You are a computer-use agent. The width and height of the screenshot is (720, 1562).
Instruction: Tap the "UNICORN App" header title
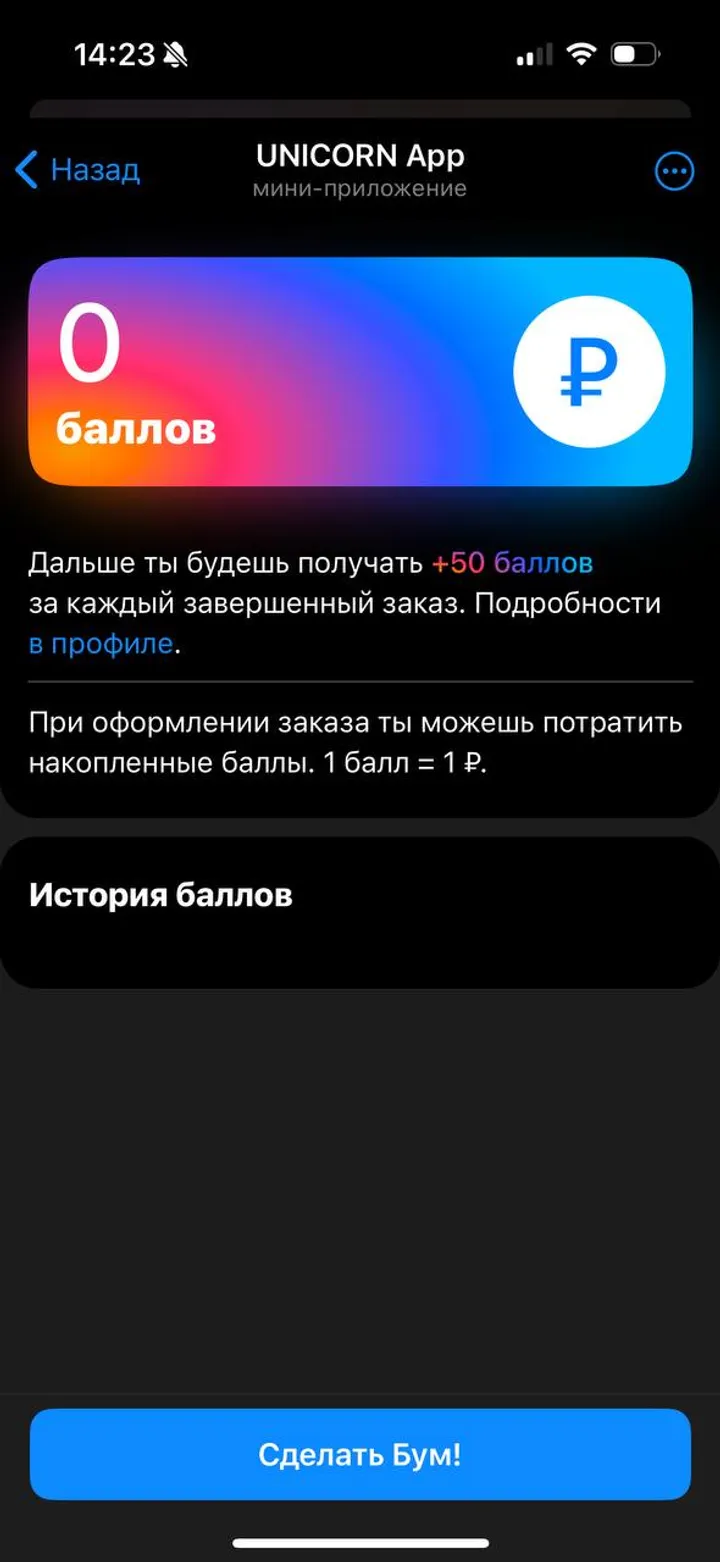(360, 155)
